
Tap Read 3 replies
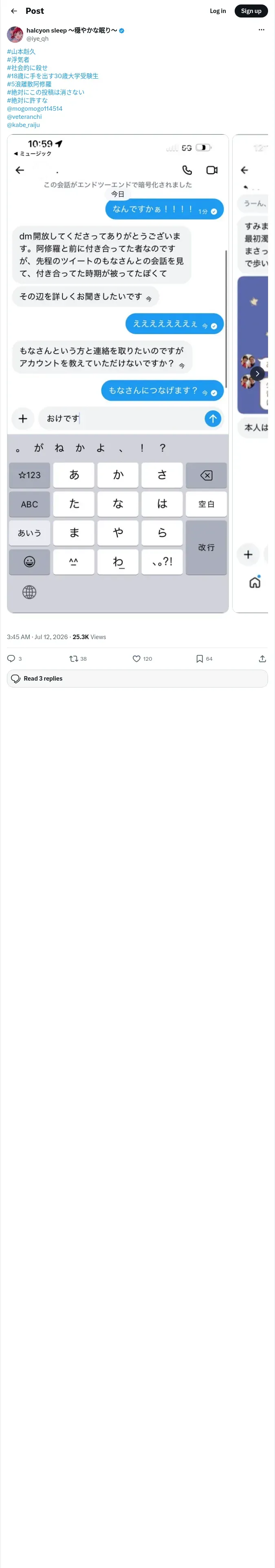click(137, 679)
